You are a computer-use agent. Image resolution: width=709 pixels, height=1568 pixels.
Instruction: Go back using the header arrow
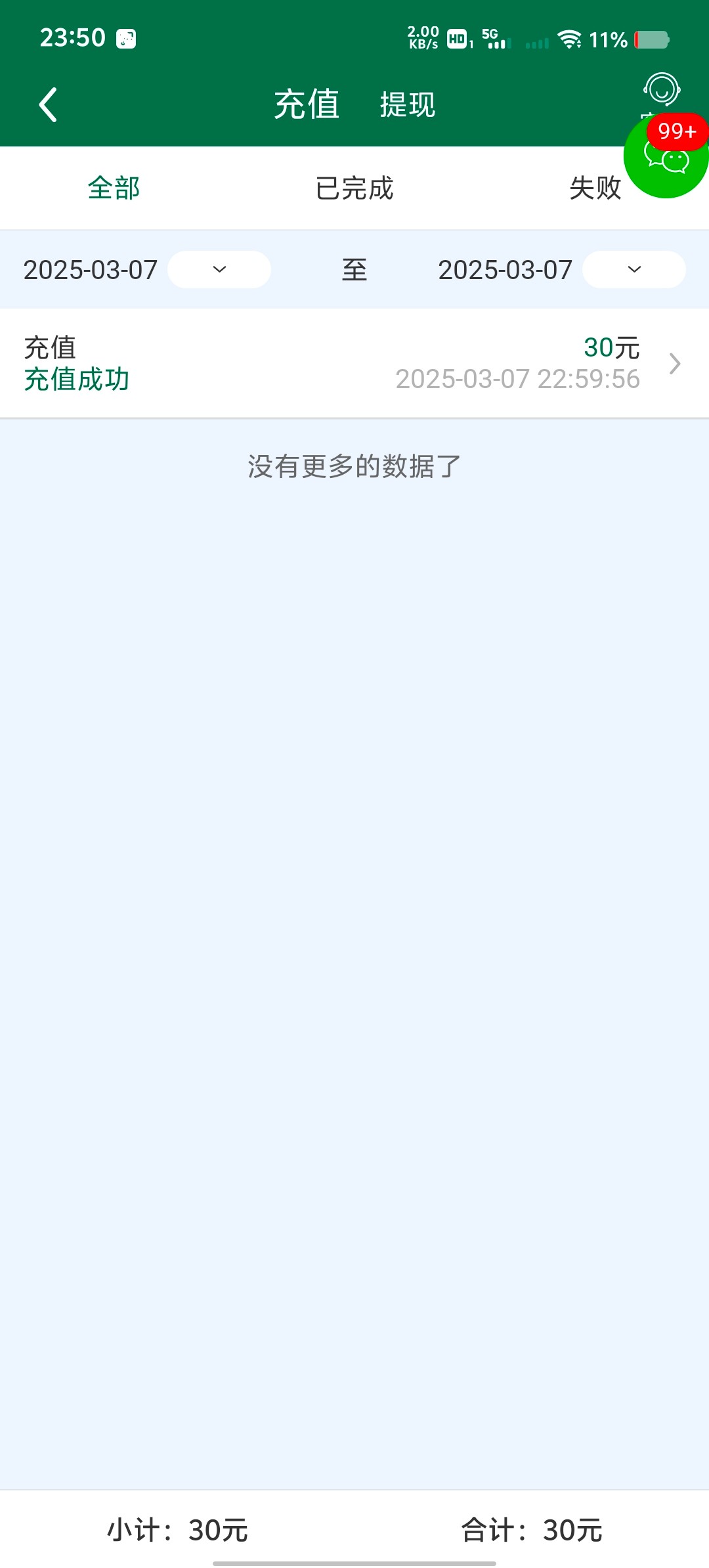pos(48,105)
